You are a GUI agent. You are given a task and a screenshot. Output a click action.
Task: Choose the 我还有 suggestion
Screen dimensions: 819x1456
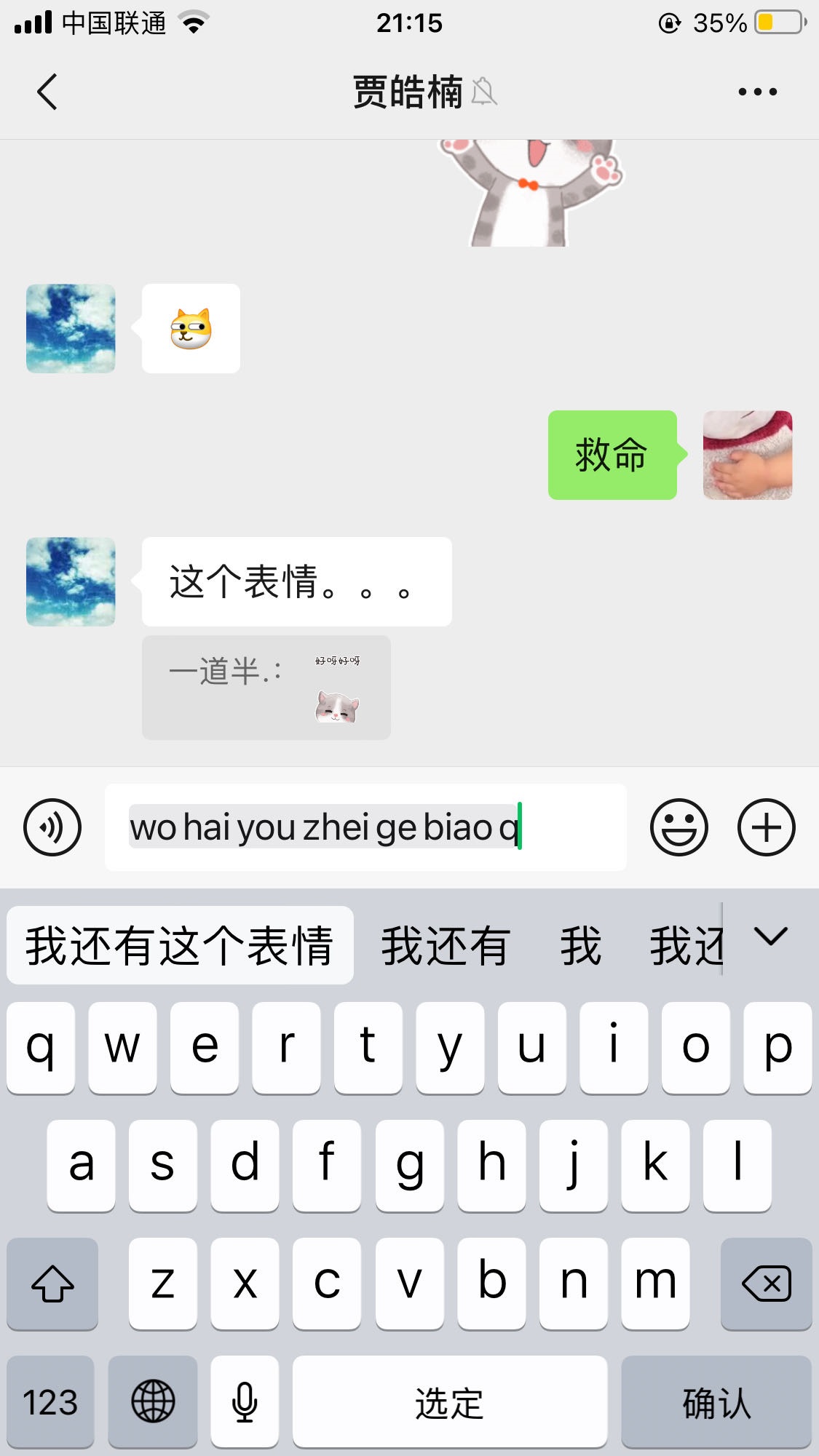[x=445, y=945]
